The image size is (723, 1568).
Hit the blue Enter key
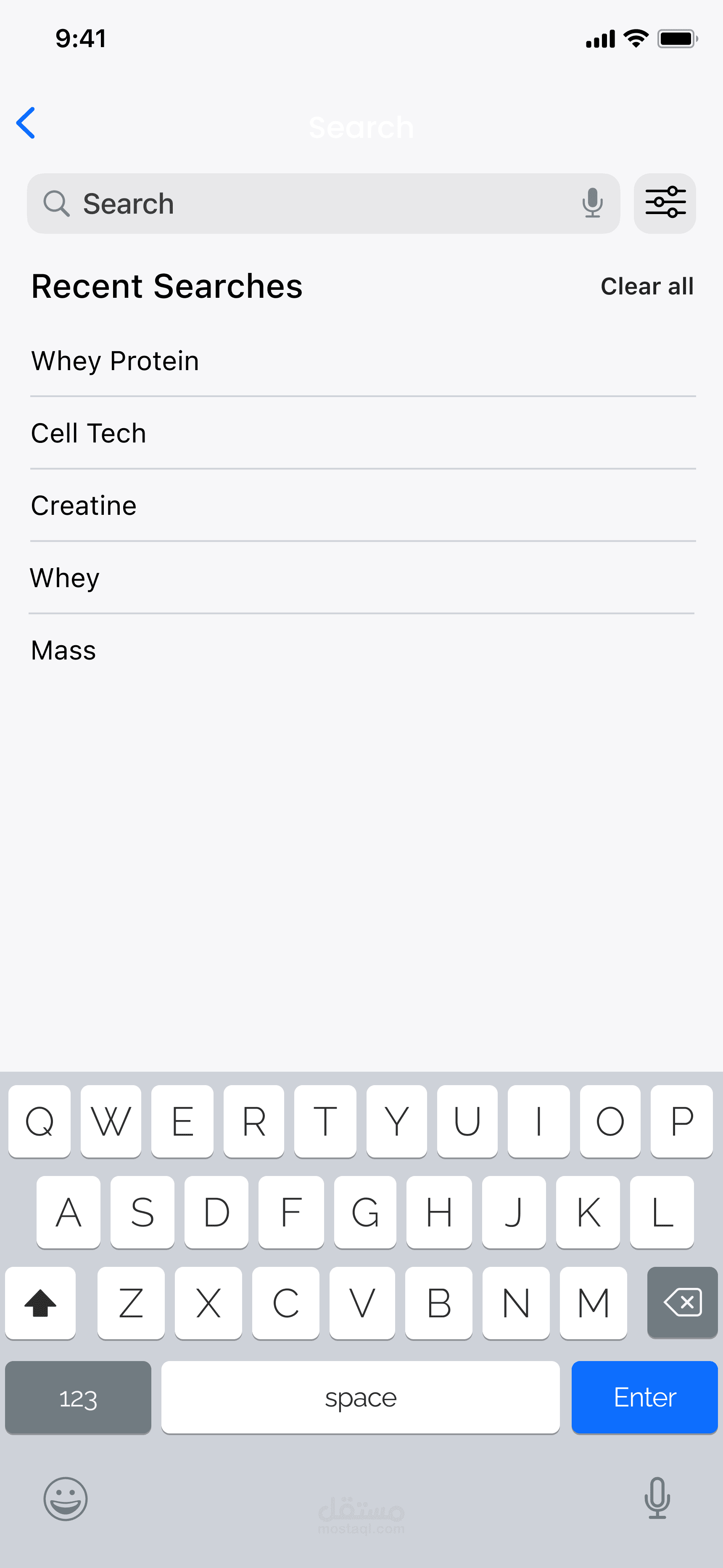pyautogui.click(x=644, y=1398)
